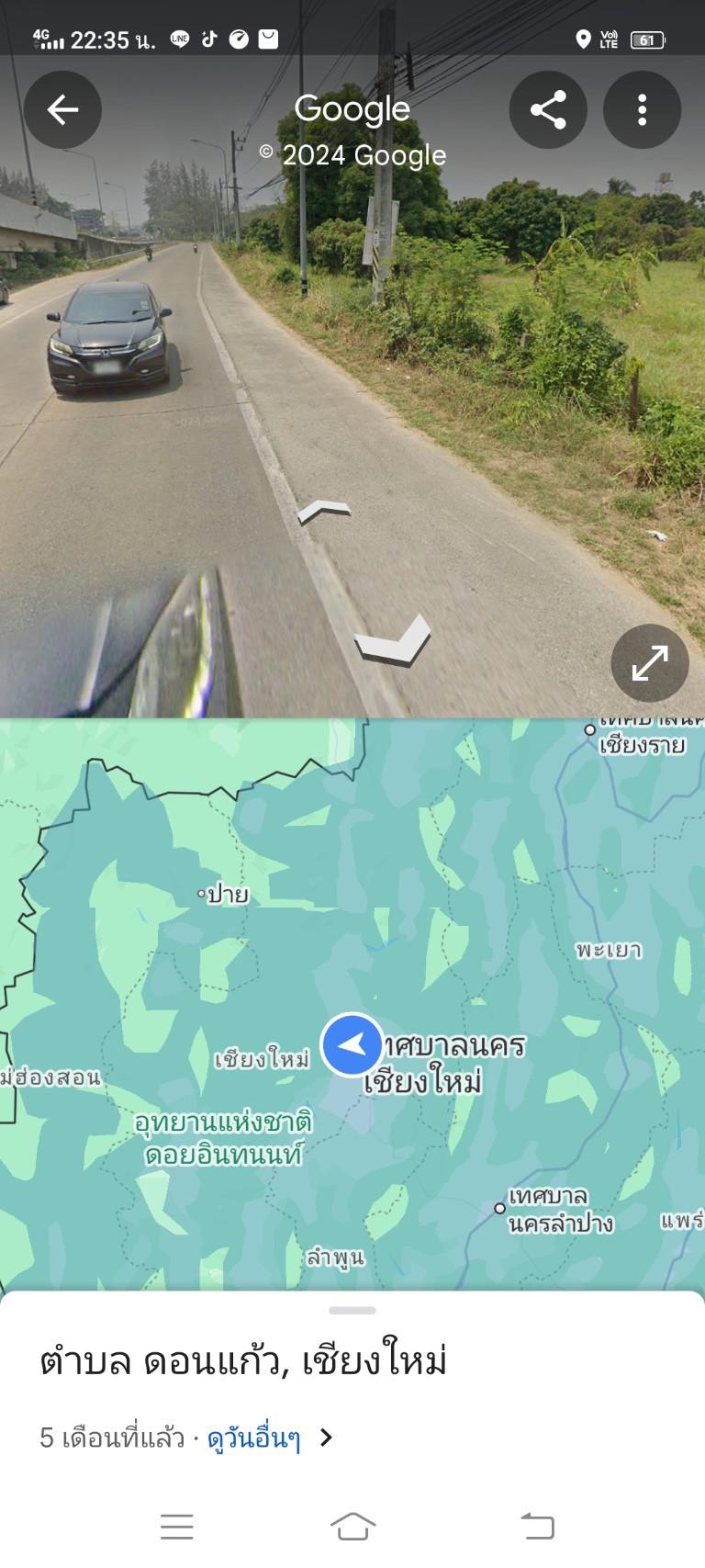Go to the system home screen

pos(352,1526)
